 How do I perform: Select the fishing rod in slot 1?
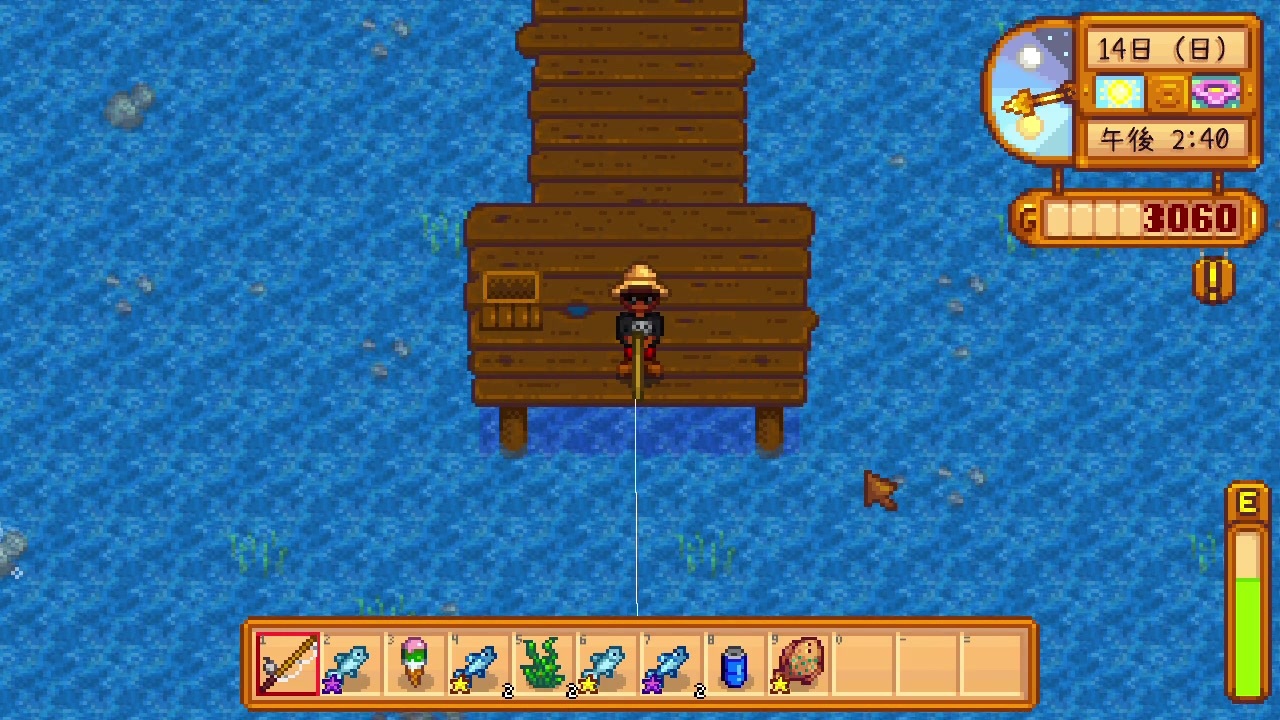click(288, 664)
